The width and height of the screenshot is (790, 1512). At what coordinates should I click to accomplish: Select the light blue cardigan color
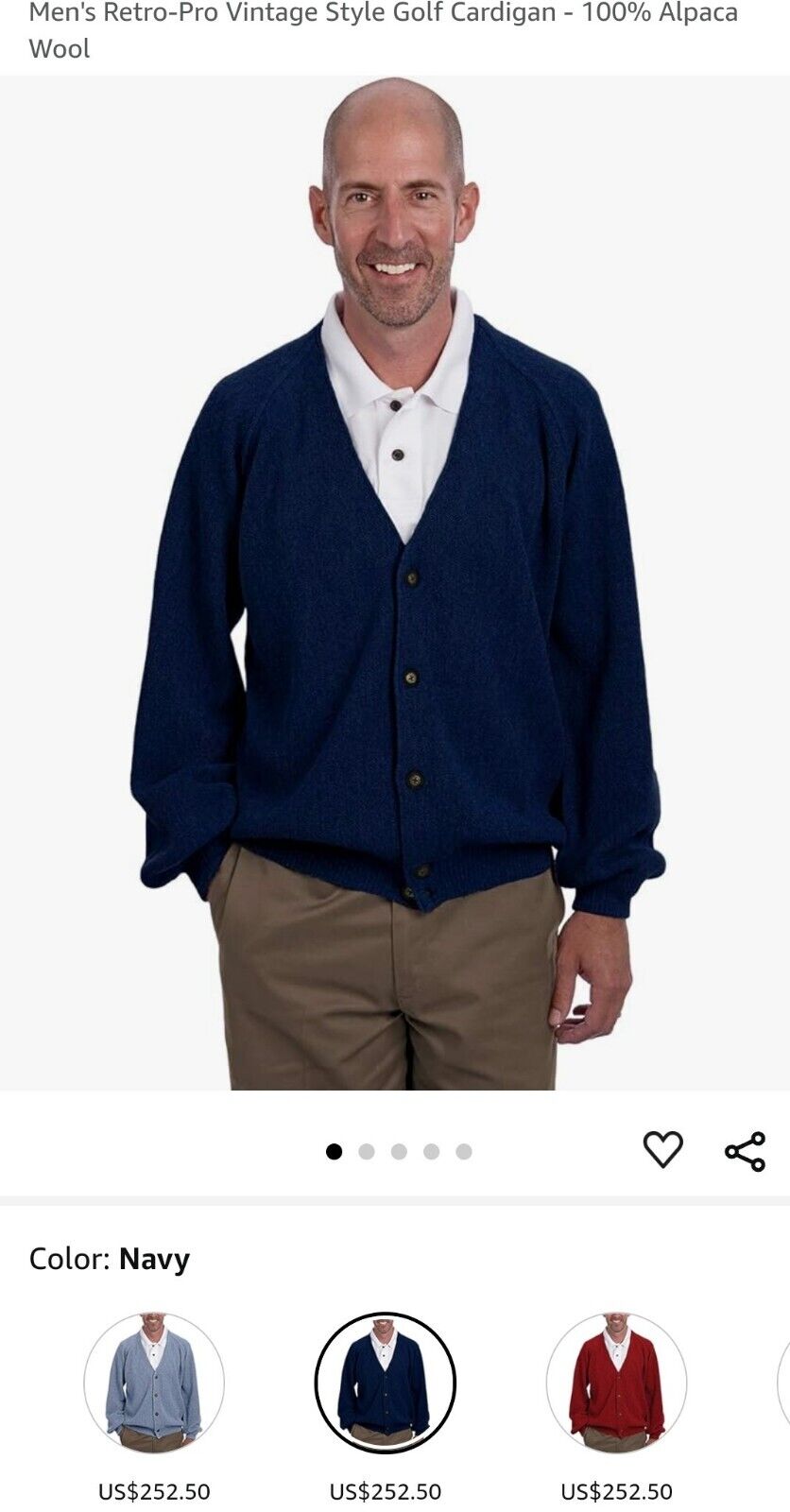[154, 1383]
